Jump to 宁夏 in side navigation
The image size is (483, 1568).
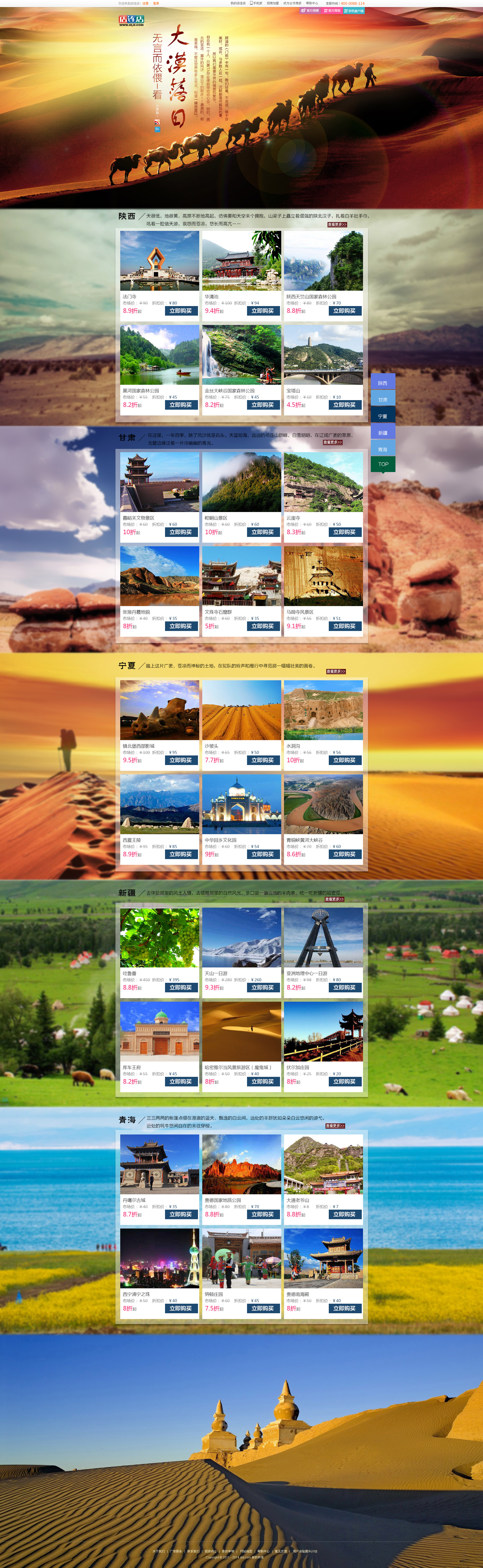pyautogui.click(x=383, y=416)
